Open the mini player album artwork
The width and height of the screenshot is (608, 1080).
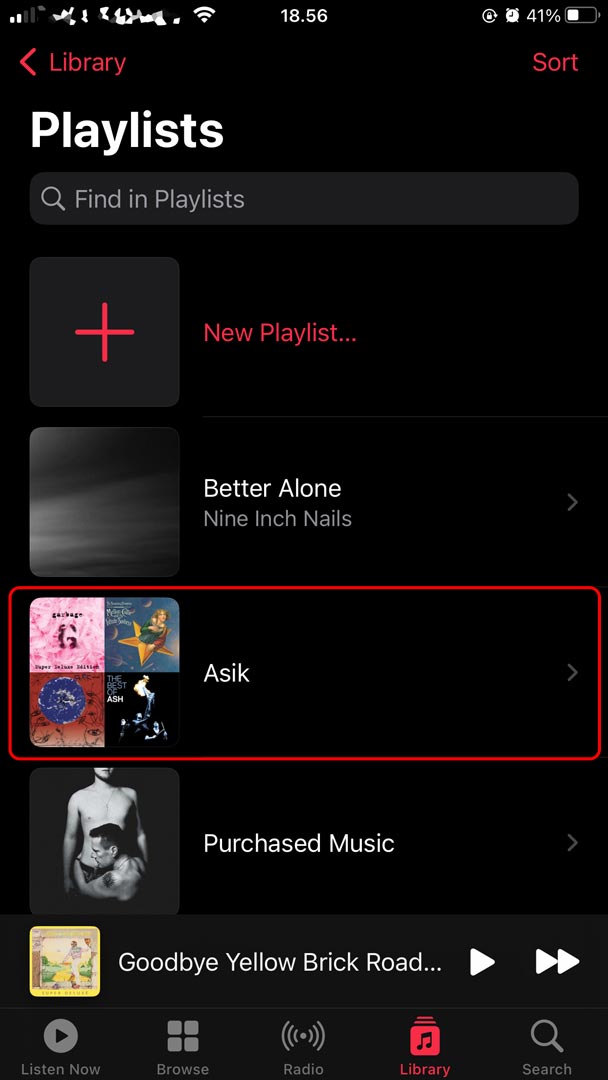point(65,962)
